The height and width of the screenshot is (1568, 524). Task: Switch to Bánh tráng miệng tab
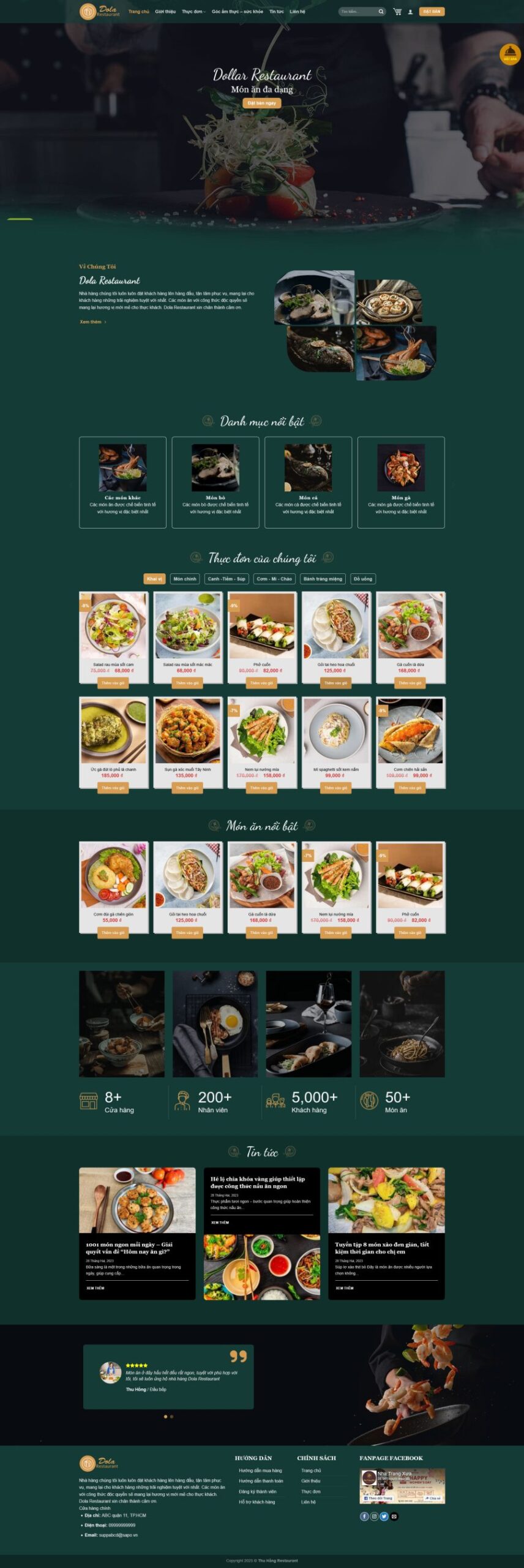pyautogui.click(x=323, y=579)
